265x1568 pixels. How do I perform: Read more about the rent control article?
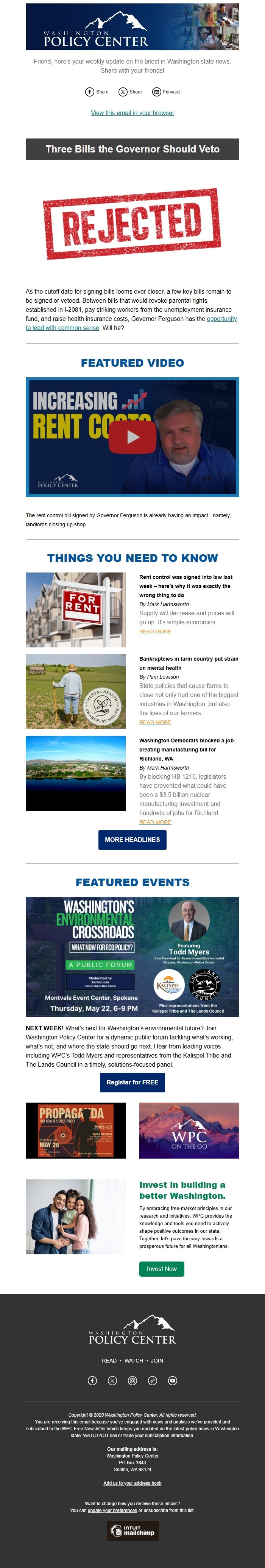coord(155,631)
